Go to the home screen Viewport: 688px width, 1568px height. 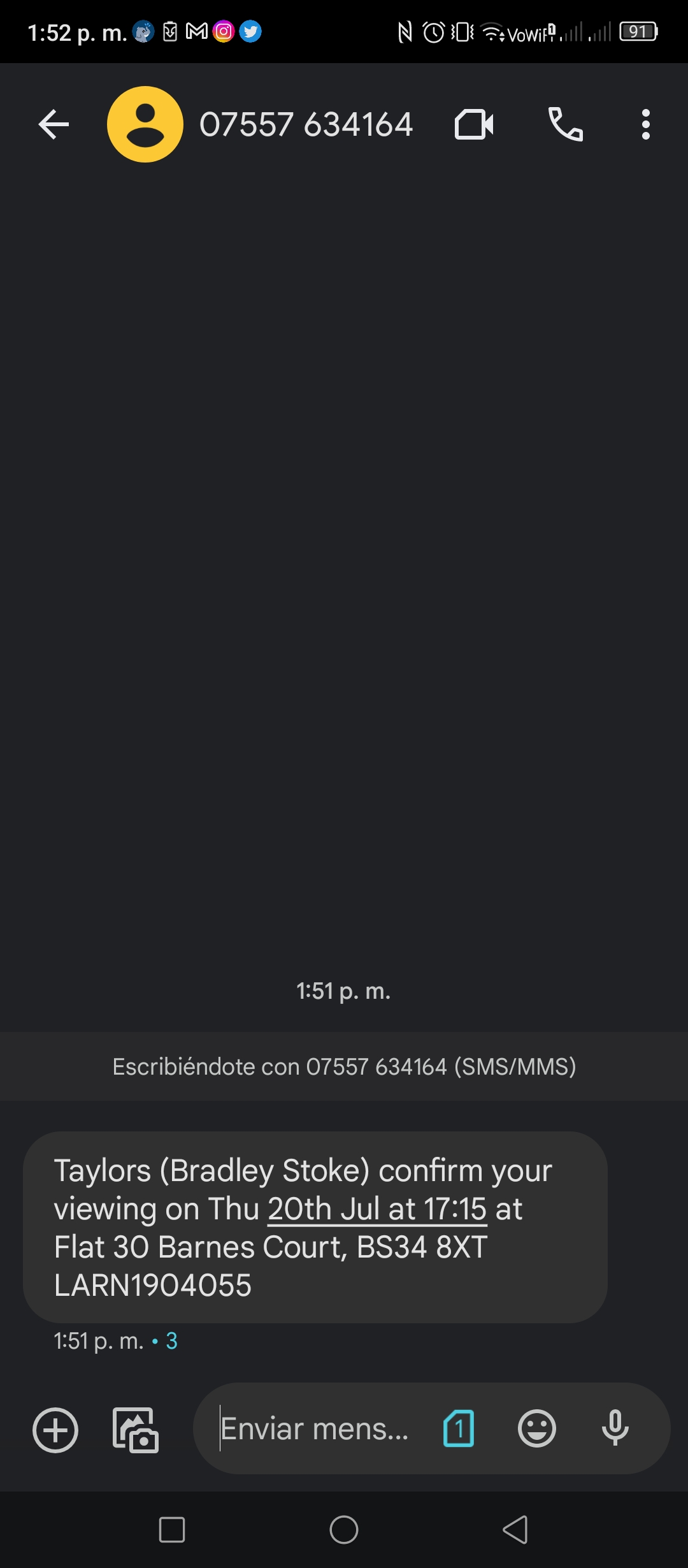344,1529
